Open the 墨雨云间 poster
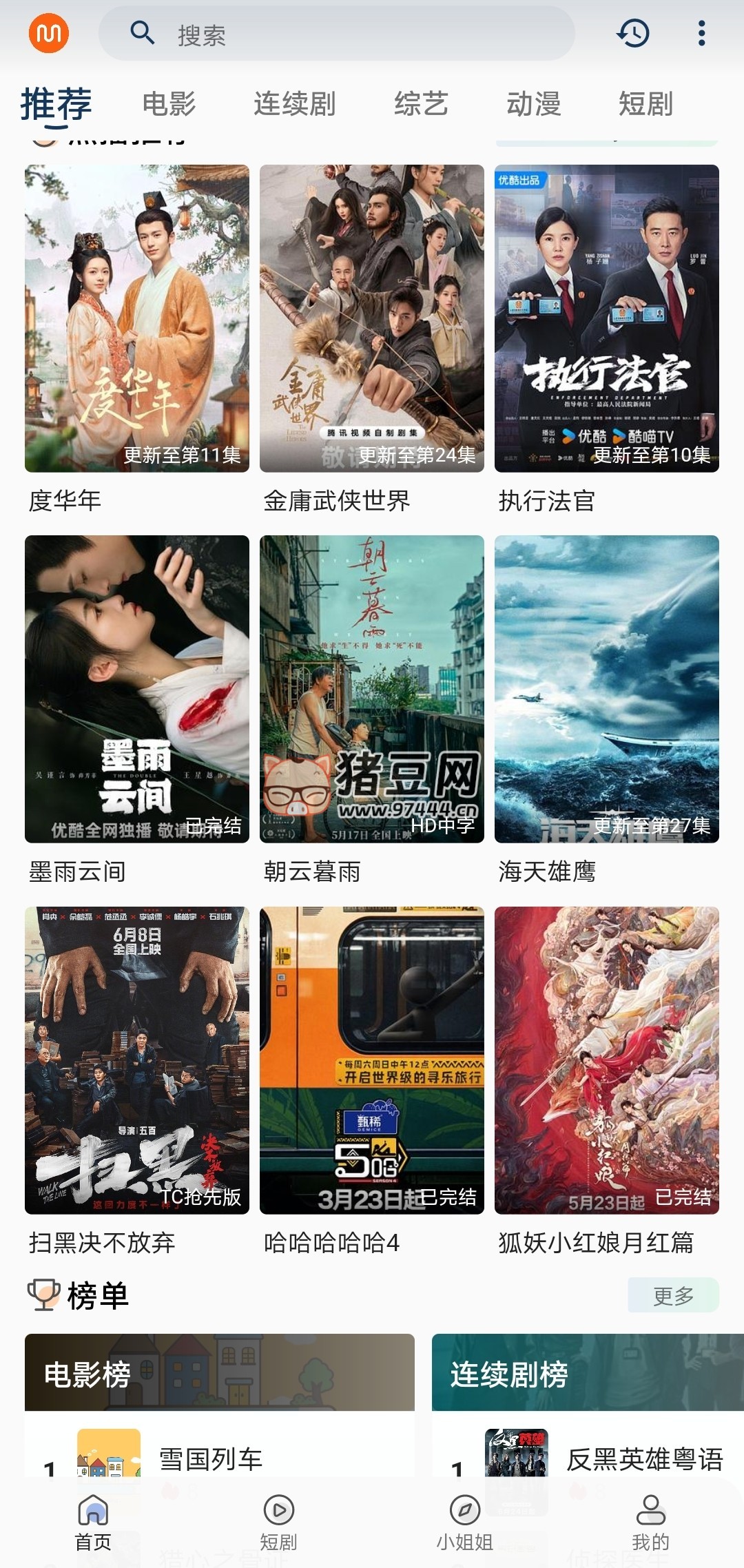This screenshot has width=744, height=1568. [137, 689]
